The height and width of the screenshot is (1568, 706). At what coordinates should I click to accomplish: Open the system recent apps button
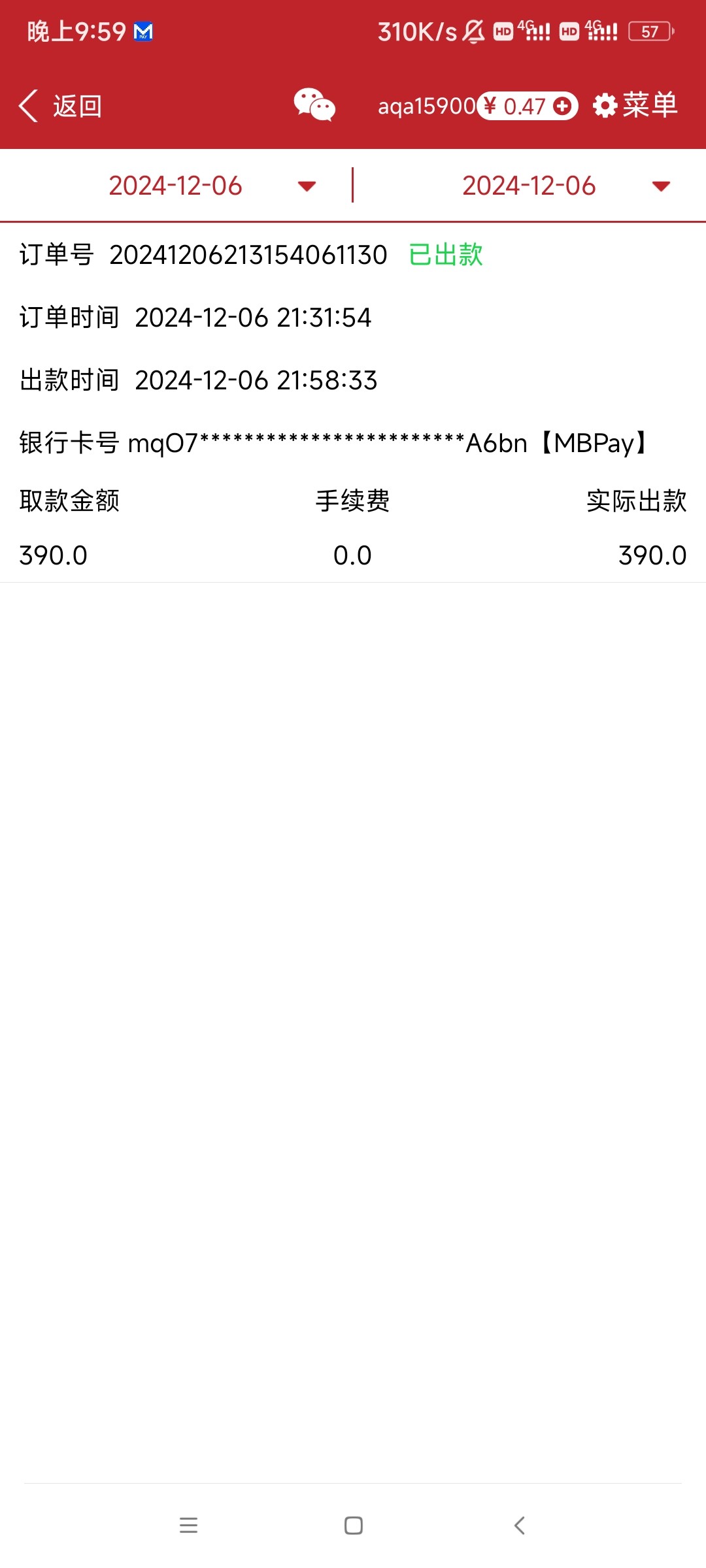click(189, 1526)
